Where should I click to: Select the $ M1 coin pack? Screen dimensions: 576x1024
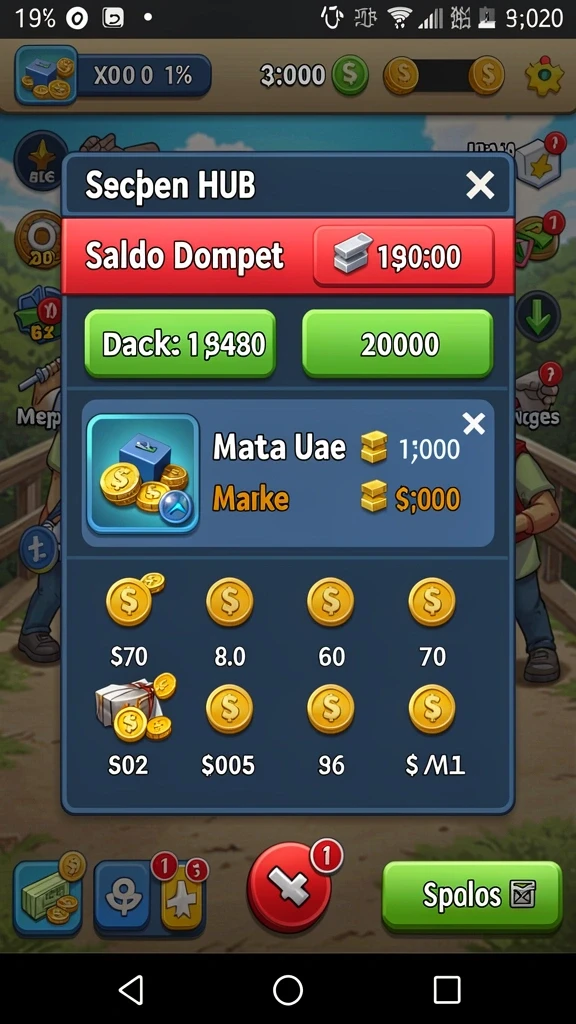434,730
